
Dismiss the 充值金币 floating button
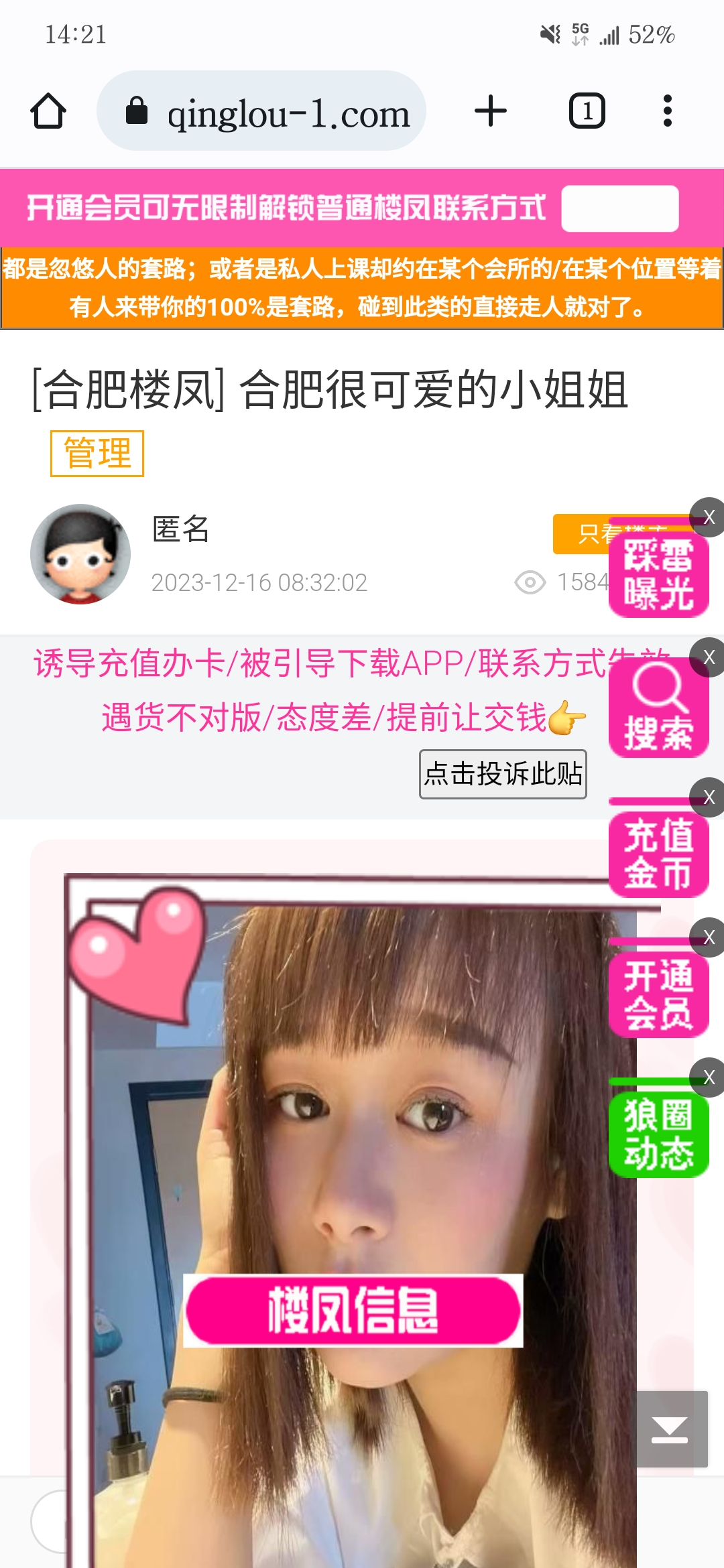pos(709,797)
